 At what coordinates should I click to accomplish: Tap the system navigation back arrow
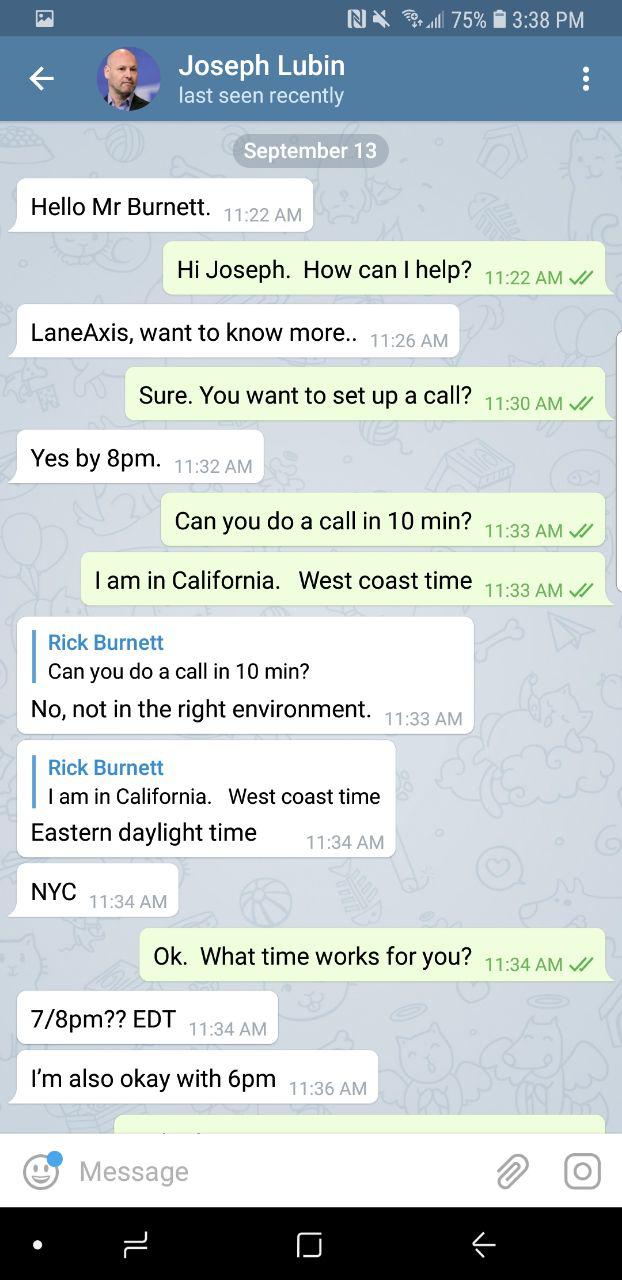[484, 1244]
